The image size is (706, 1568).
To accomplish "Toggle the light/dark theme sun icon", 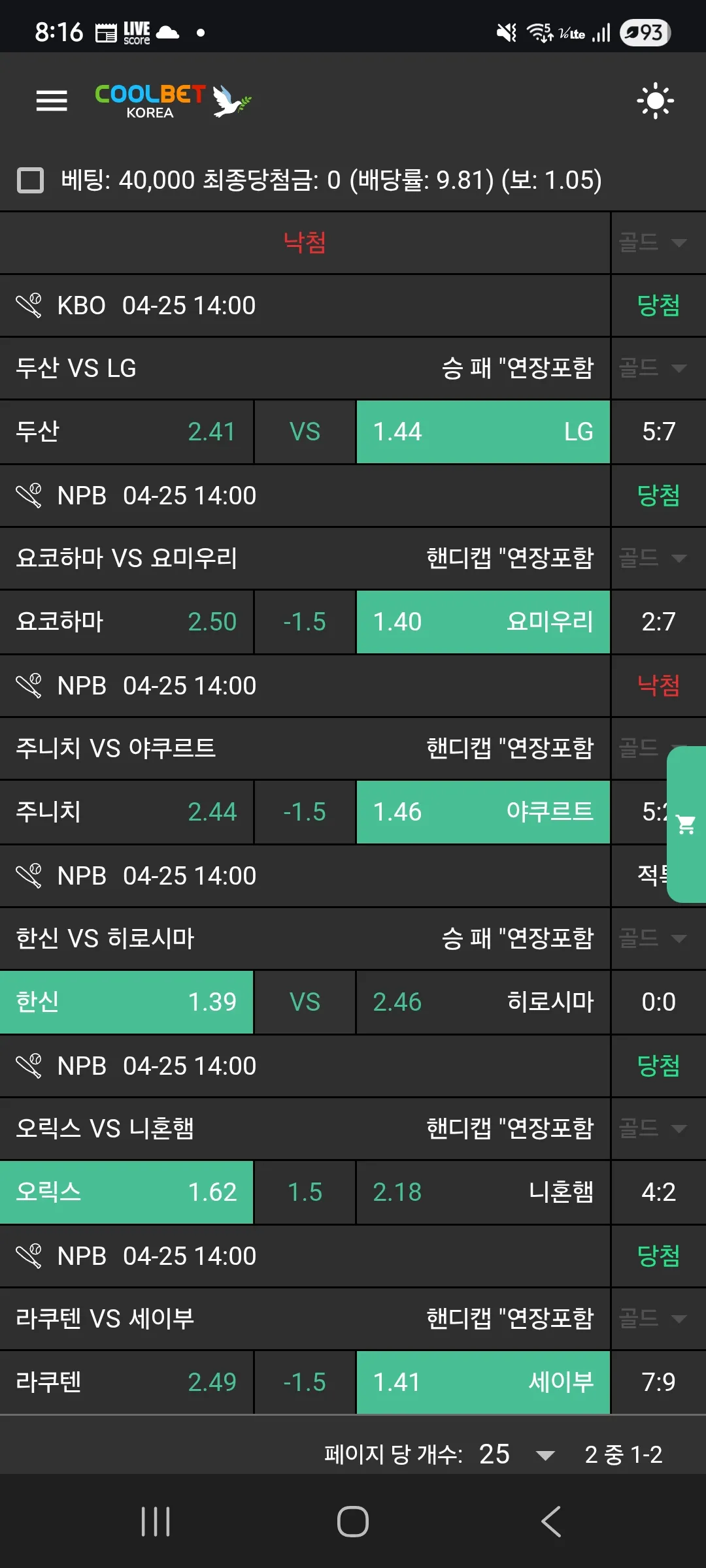I will click(x=655, y=101).
